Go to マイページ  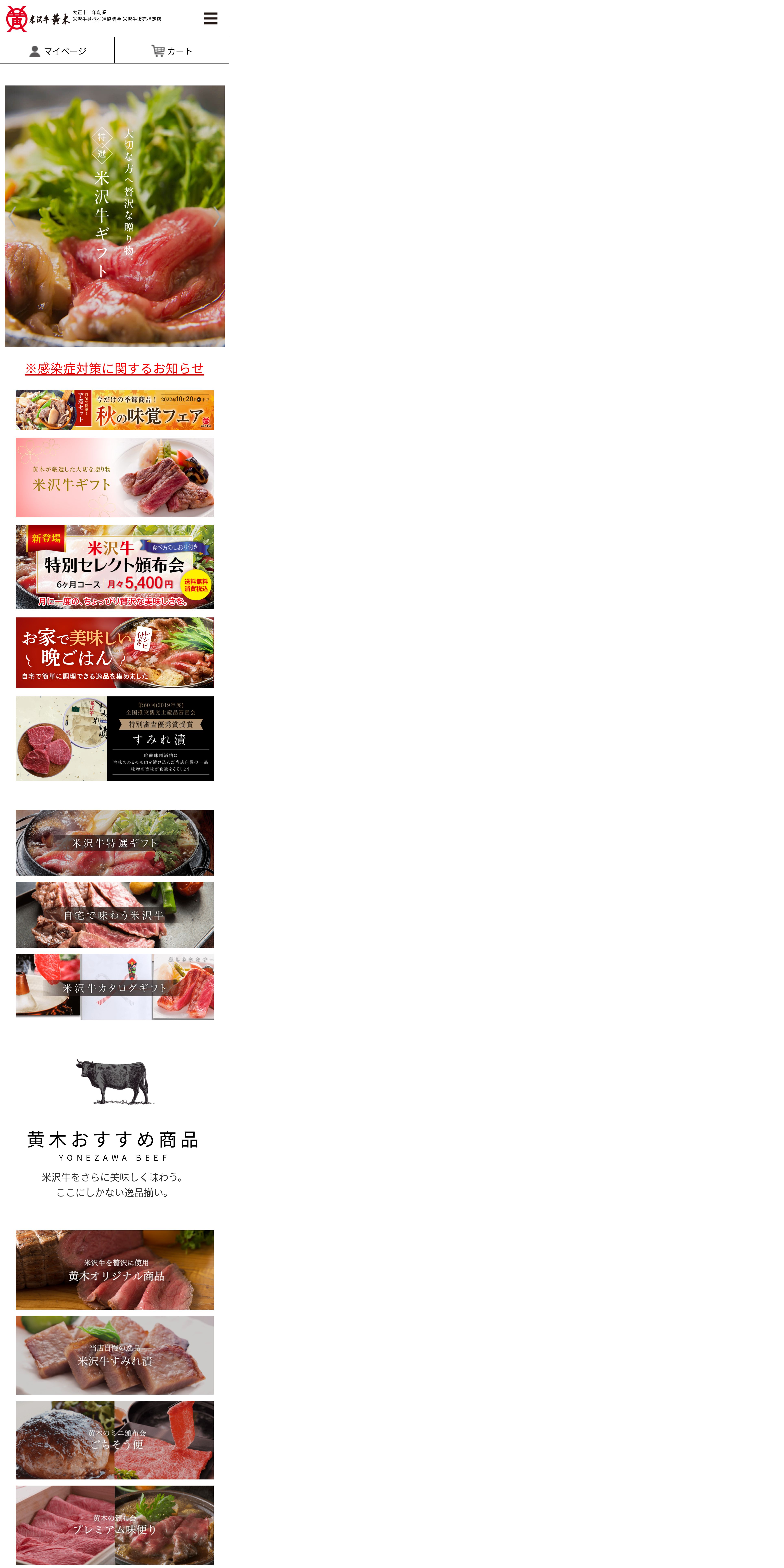pyautogui.click(x=57, y=50)
